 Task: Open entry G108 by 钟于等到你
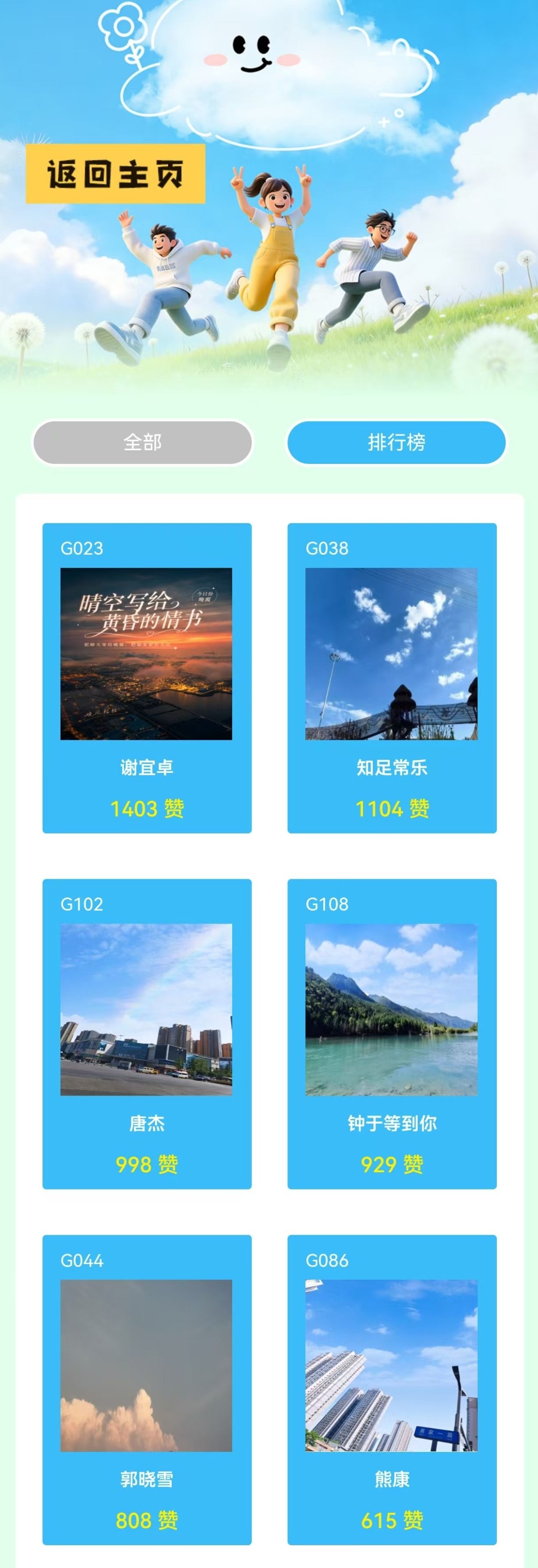click(392, 1034)
